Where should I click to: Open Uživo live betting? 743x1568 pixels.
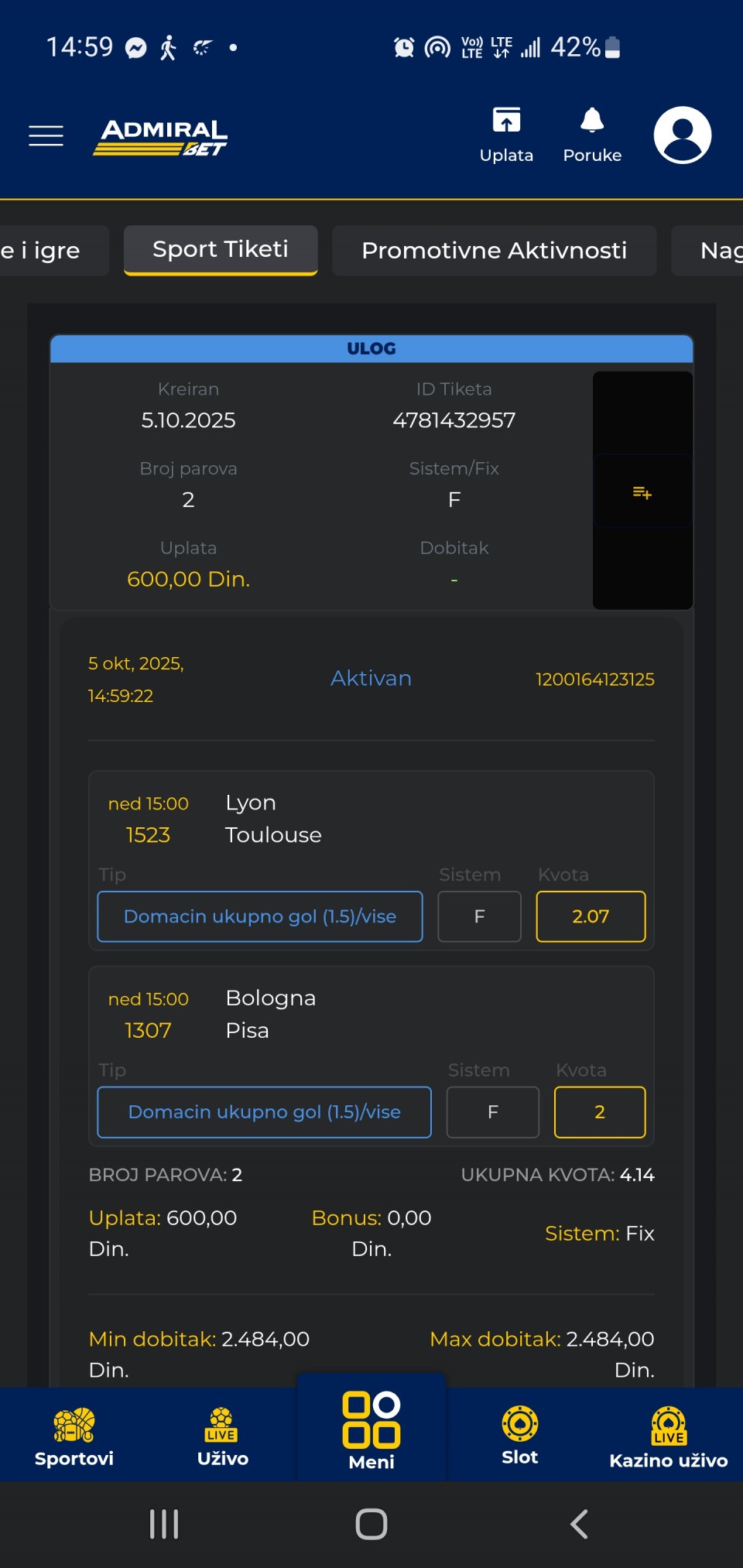click(x=222, y=1436)
